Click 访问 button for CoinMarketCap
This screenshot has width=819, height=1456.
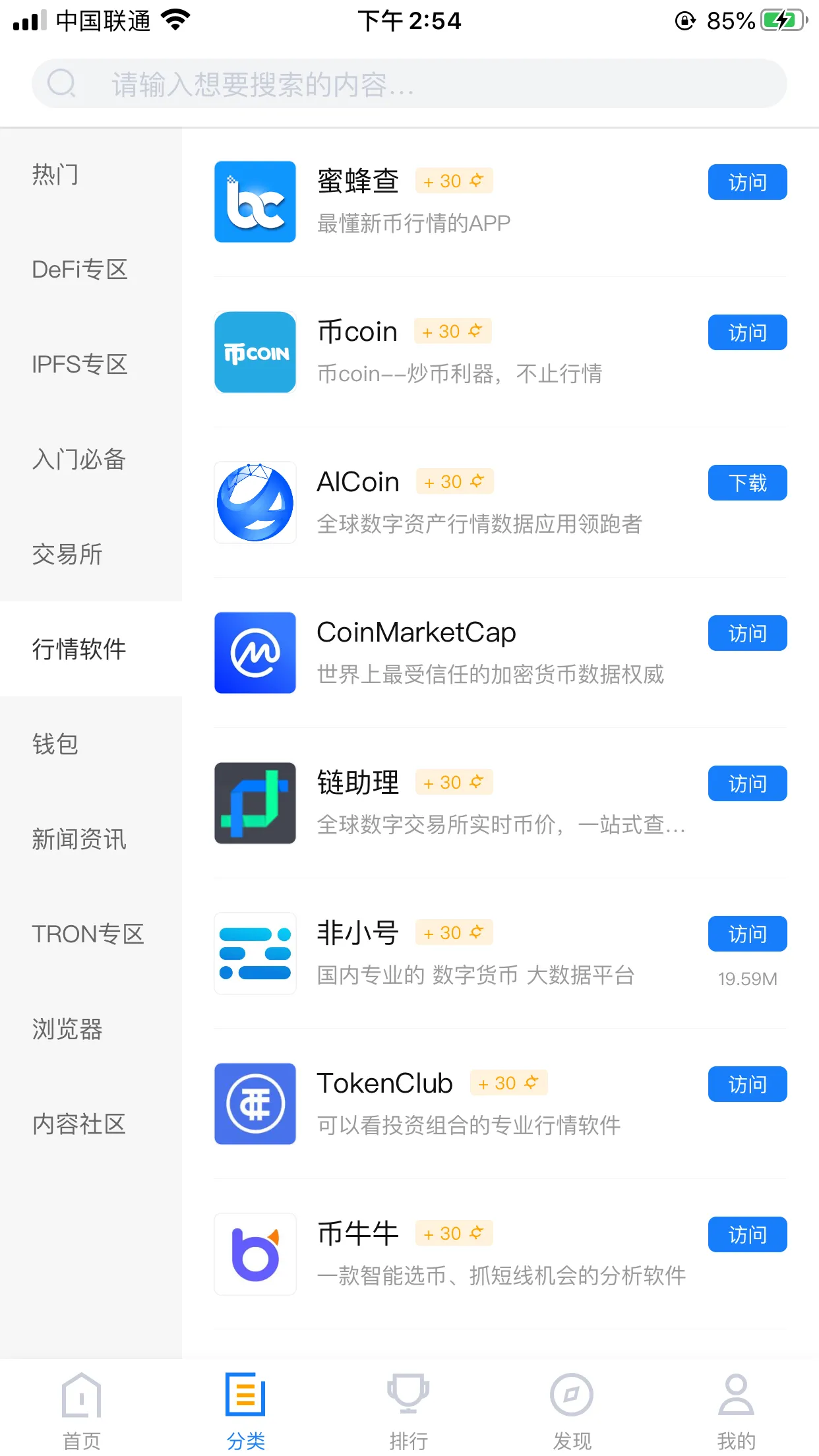pos(747,633)
